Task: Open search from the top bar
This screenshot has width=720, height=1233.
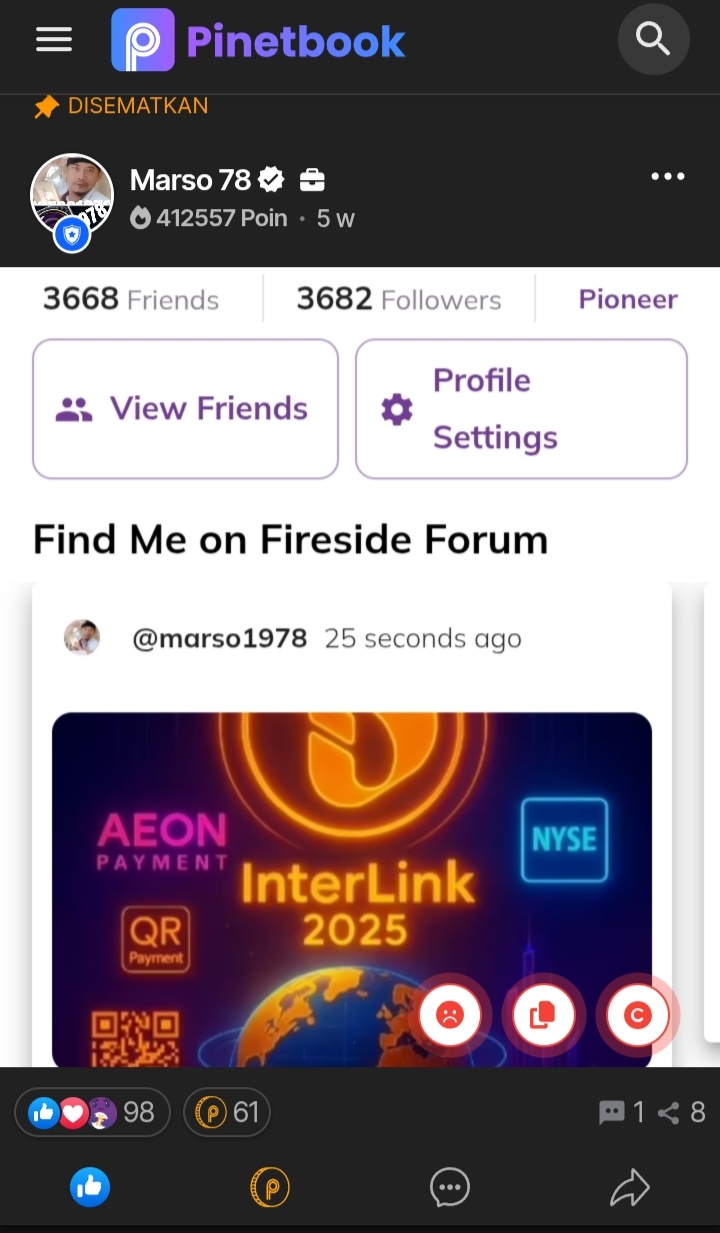Action: tap(653, 40)
